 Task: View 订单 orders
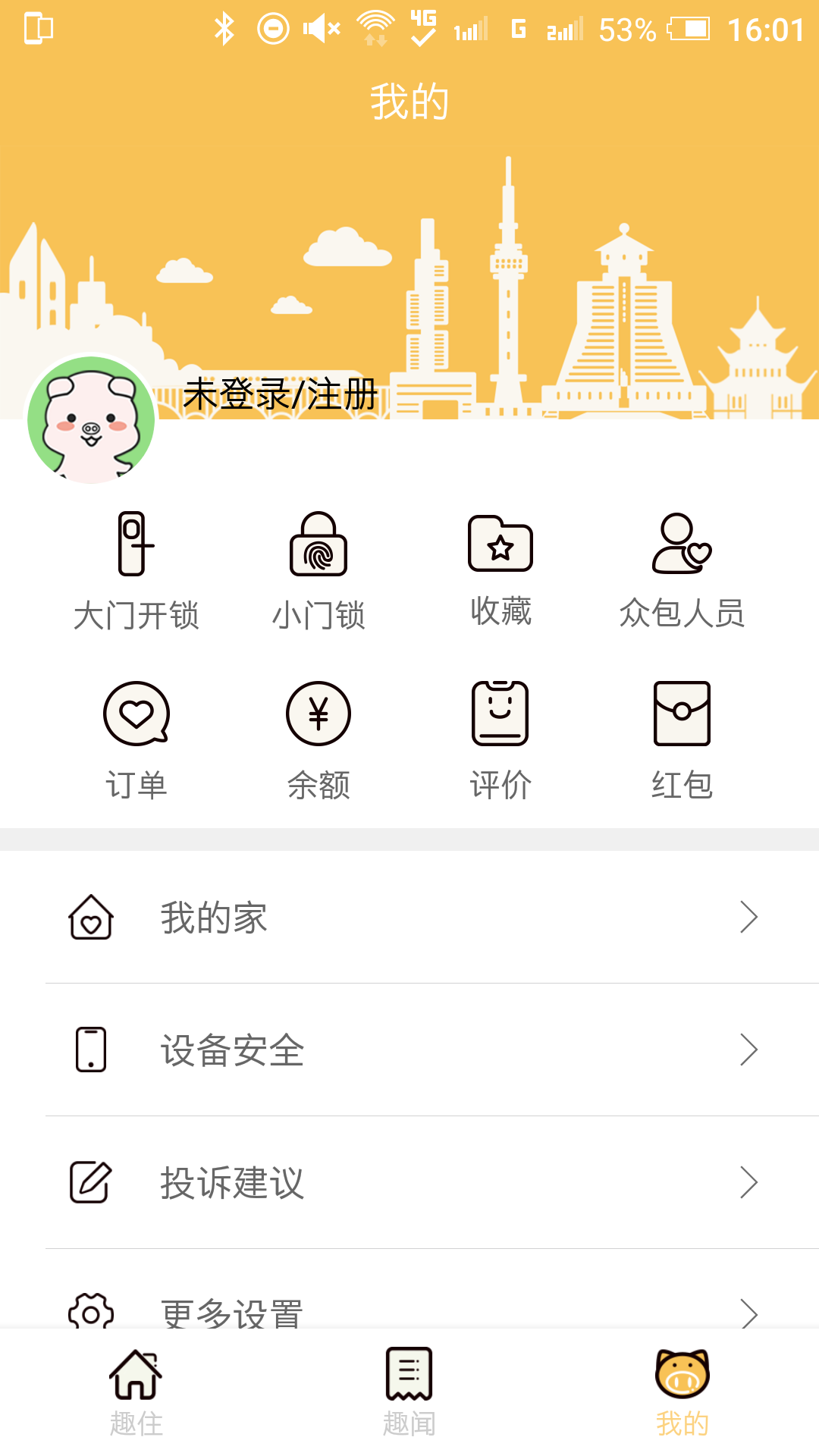point(136,741)
